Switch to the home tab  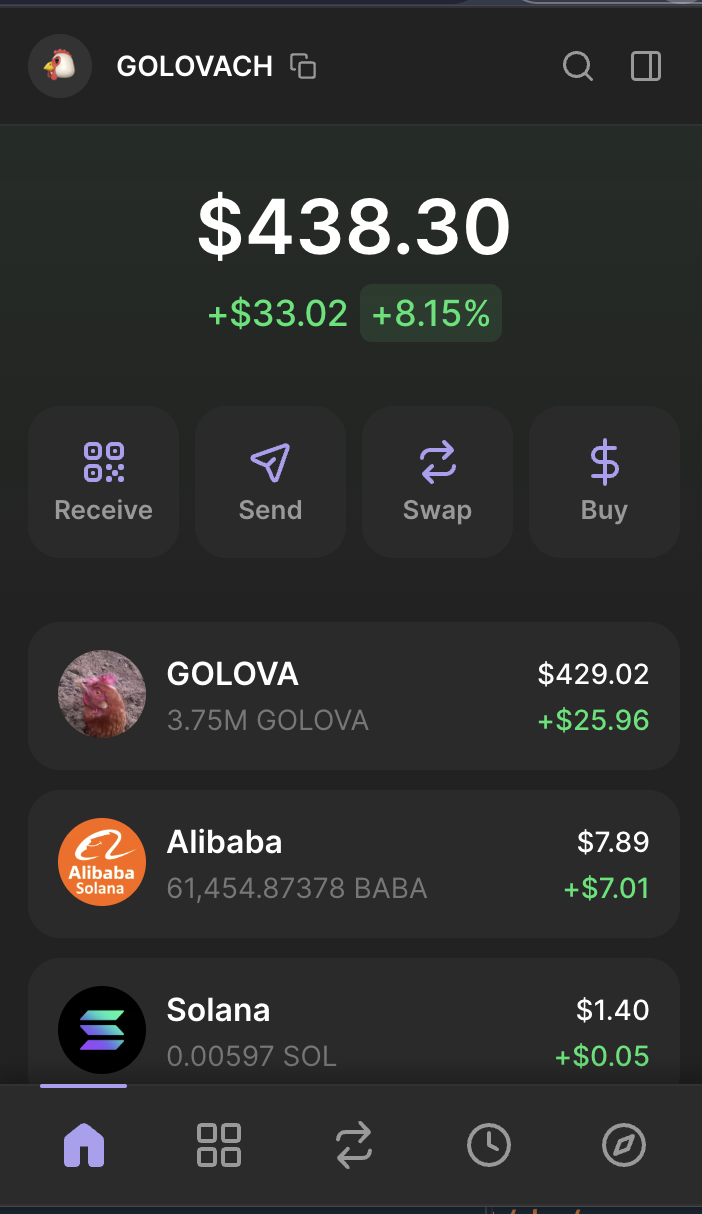pyautogui.click(x=84, y=1145)
